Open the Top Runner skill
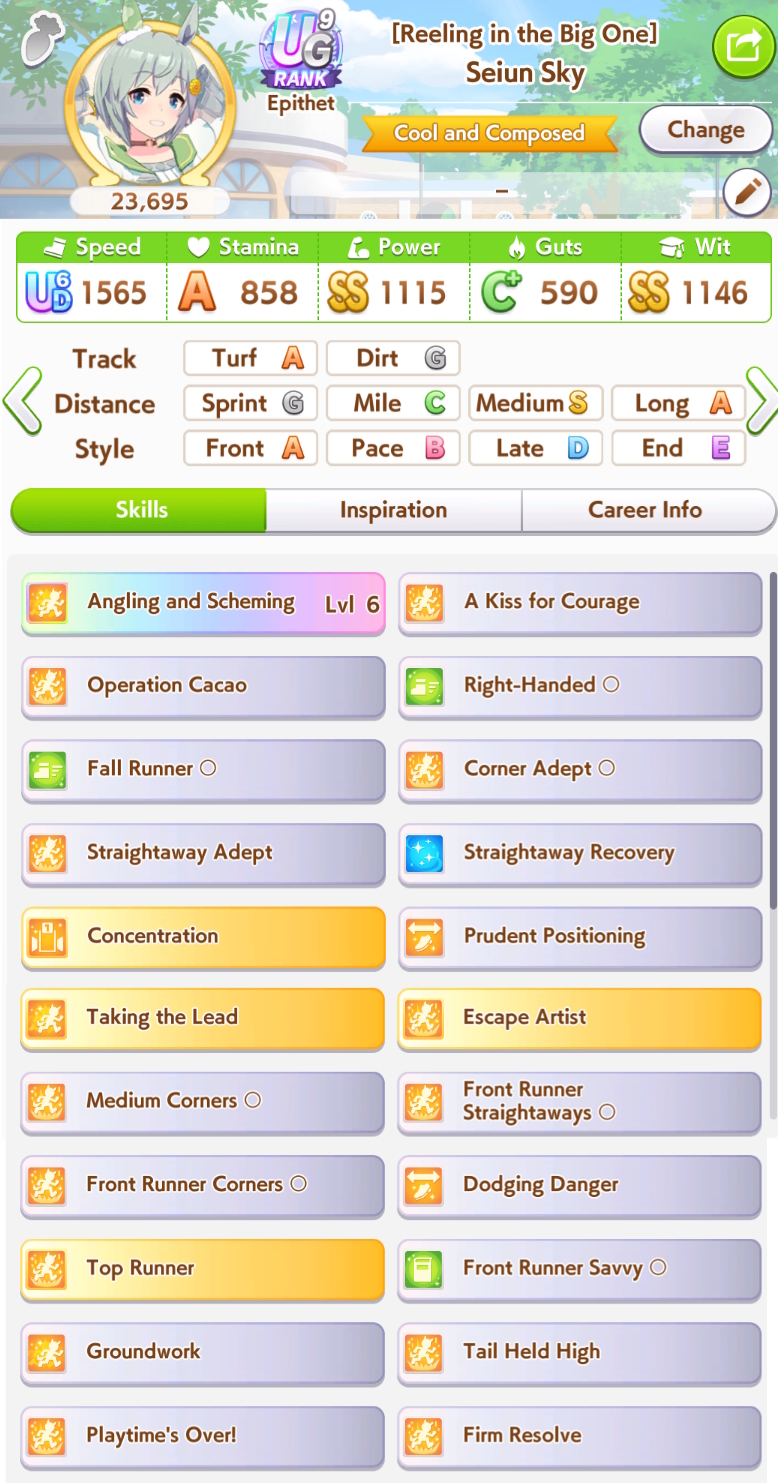This screenshot has width=778, height=1483. click(x=203, y=1269)
